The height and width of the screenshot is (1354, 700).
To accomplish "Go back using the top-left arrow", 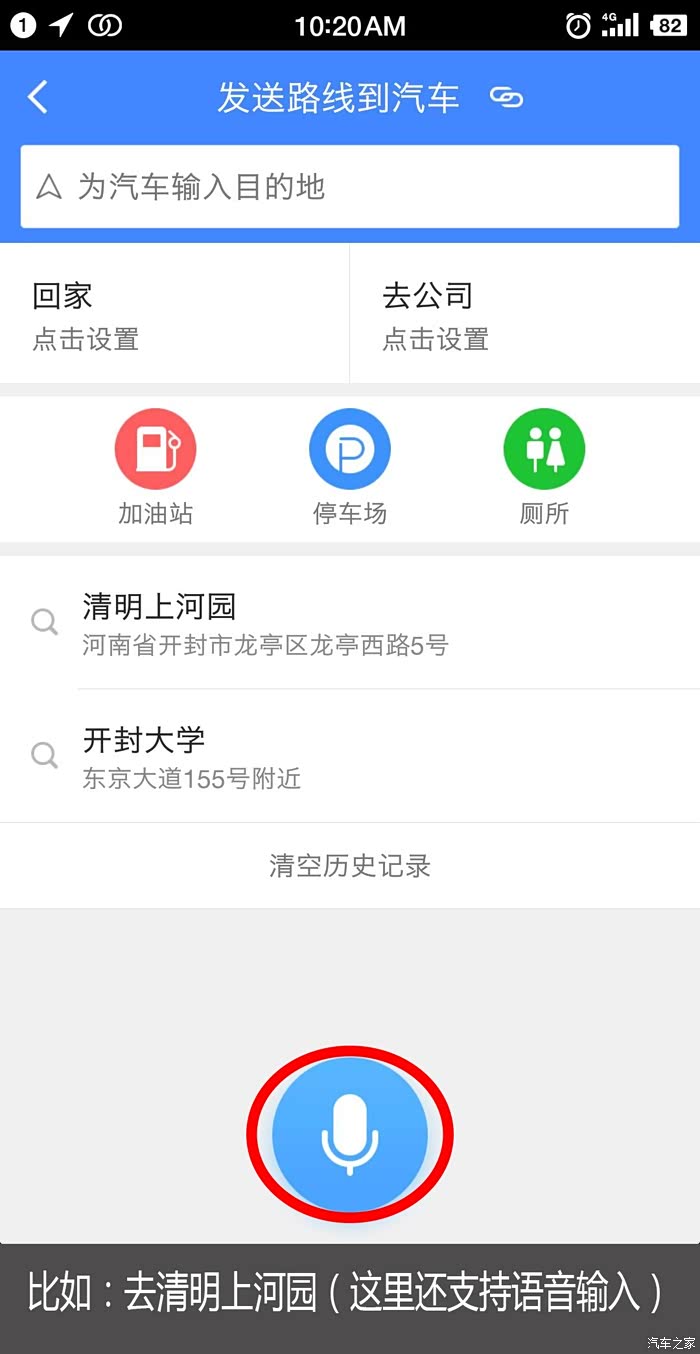I will 38,98.
